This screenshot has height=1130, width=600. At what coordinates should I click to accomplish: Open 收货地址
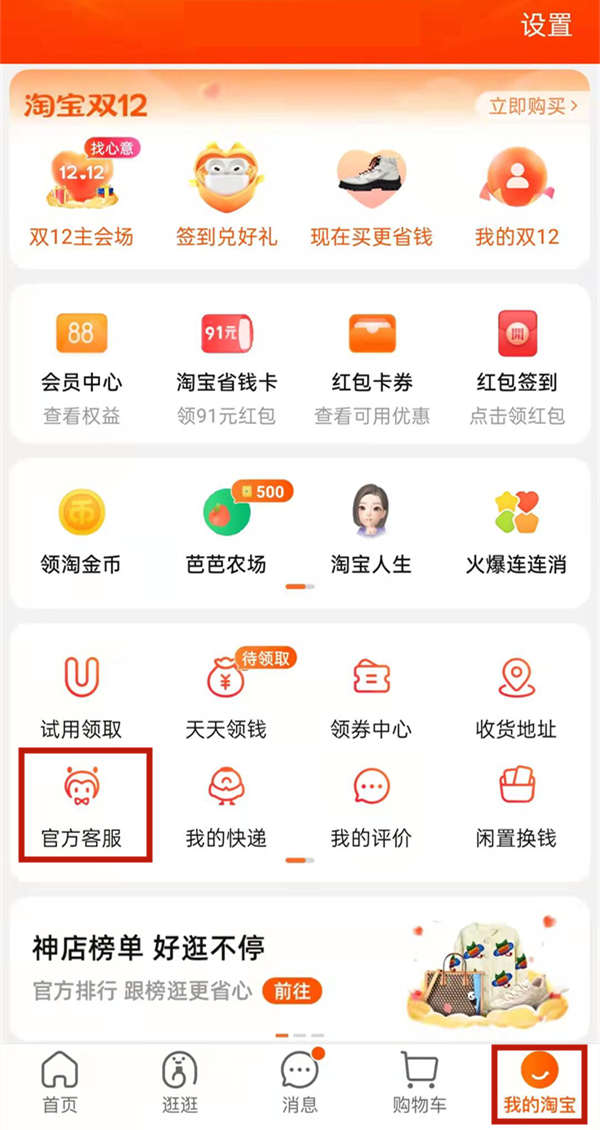point(516,696)
